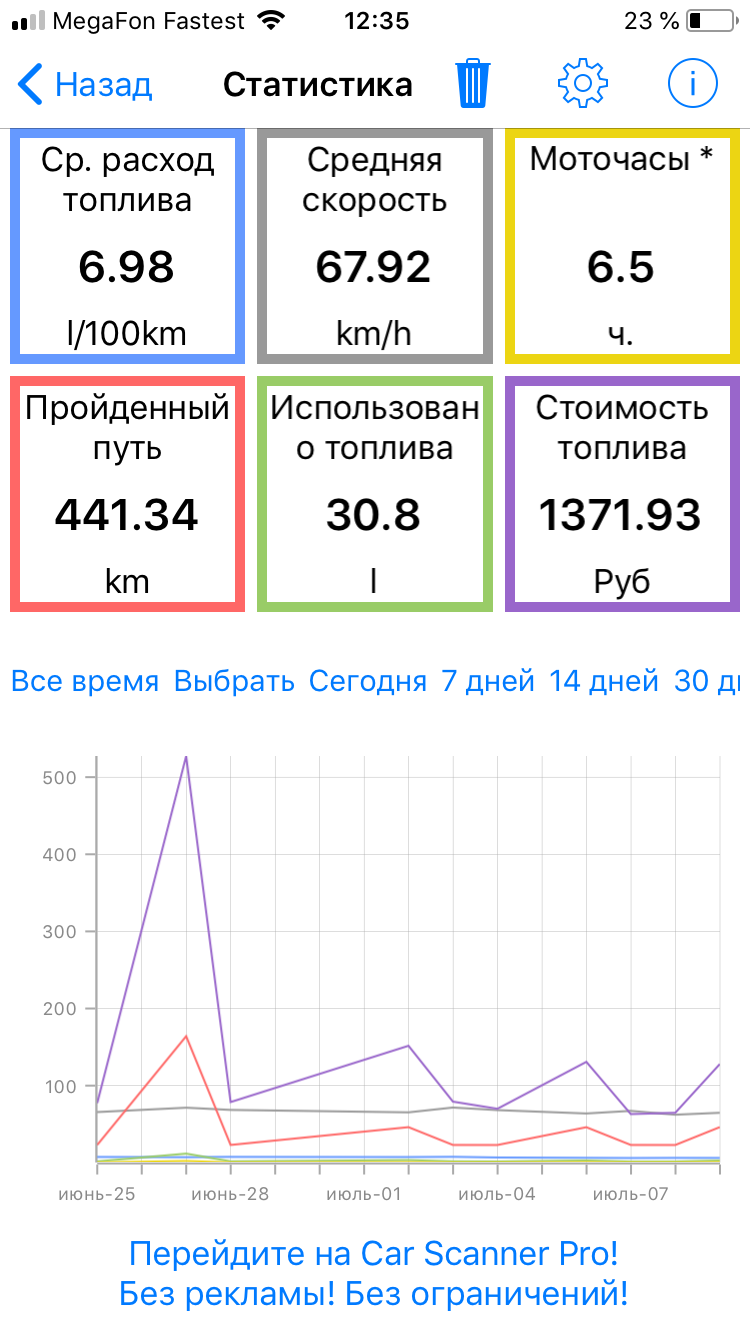This screenshot has width=750, height=1334.
Task: Tap Выбрать to pick a date range
Action: [234, 682]
